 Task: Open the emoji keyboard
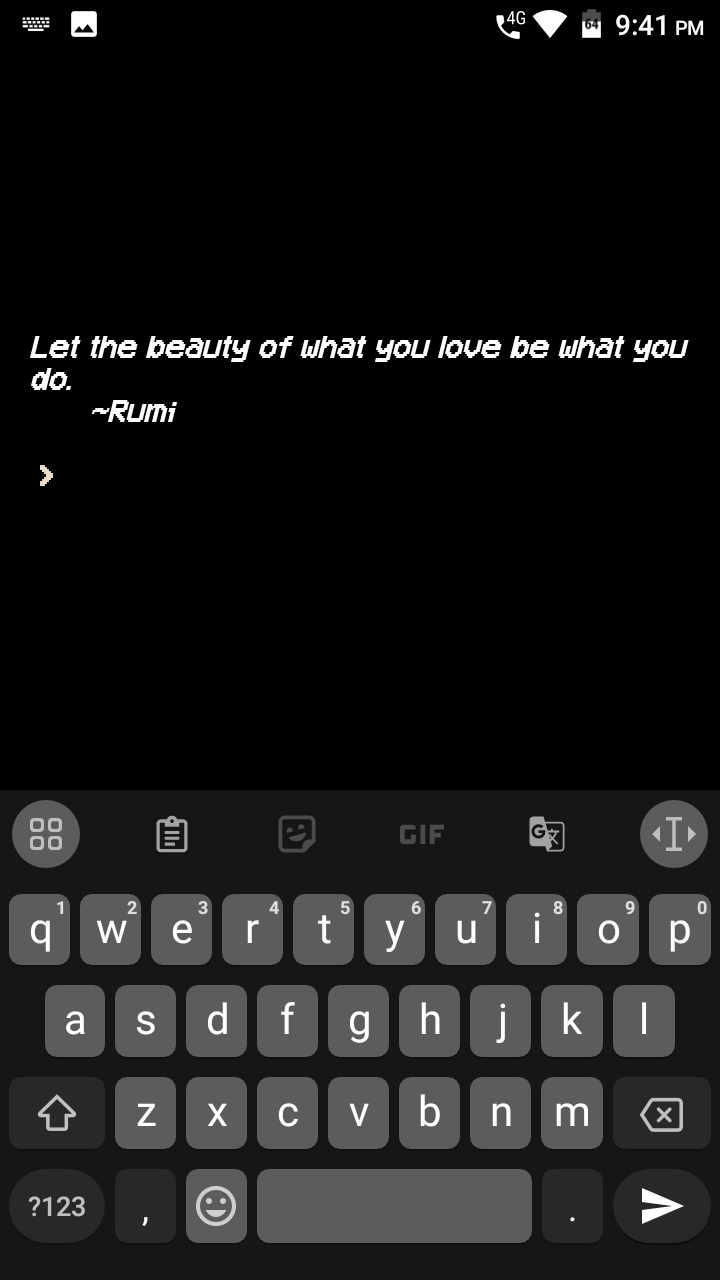pos(216,1206)
